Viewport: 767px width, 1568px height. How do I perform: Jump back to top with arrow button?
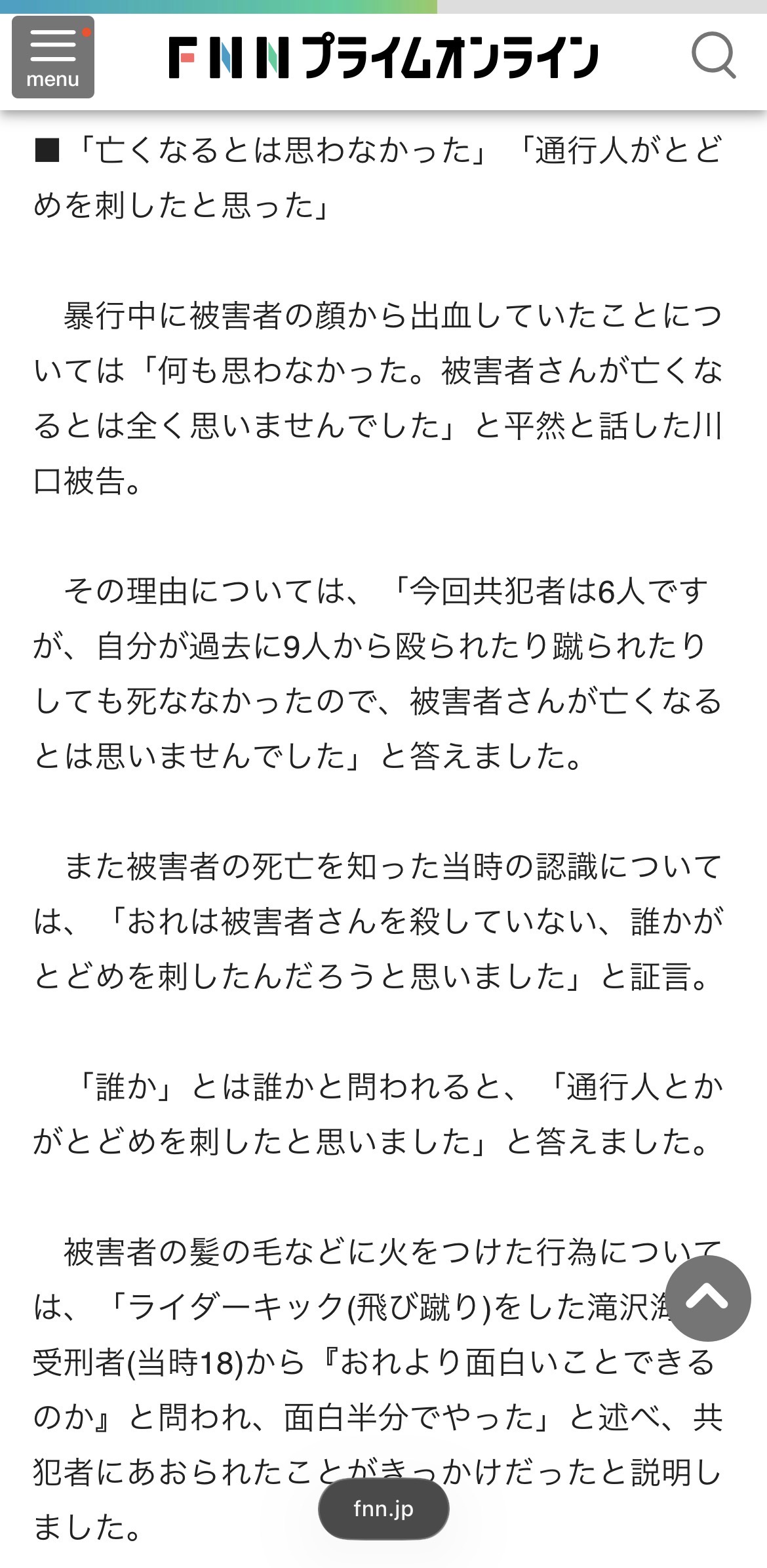(x=707, y=1298)
